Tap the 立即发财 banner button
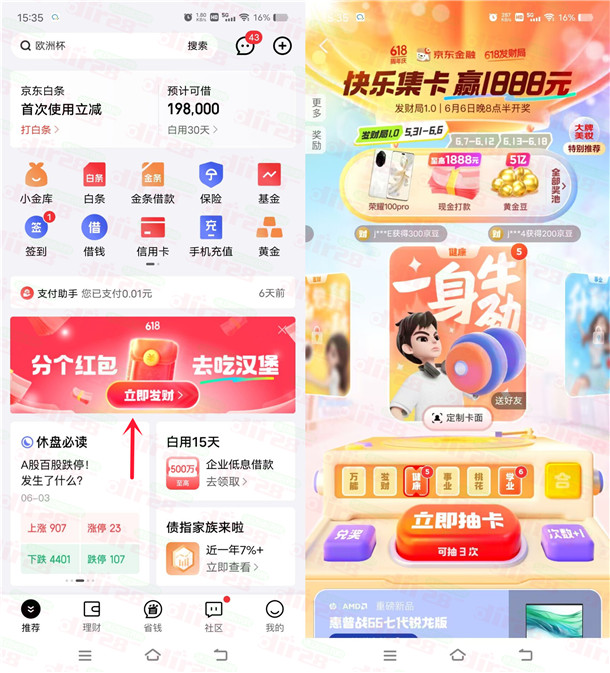 [153, 395]
